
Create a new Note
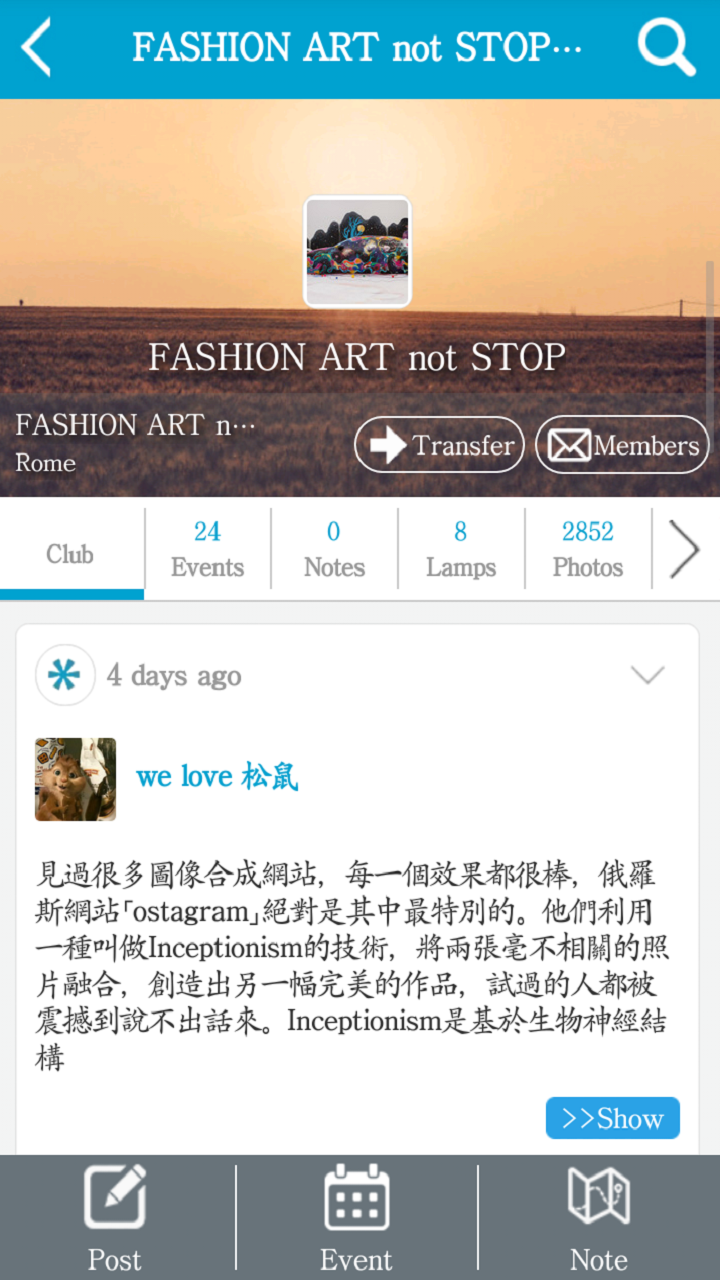pyautogui.click(x=599, y=1217)
